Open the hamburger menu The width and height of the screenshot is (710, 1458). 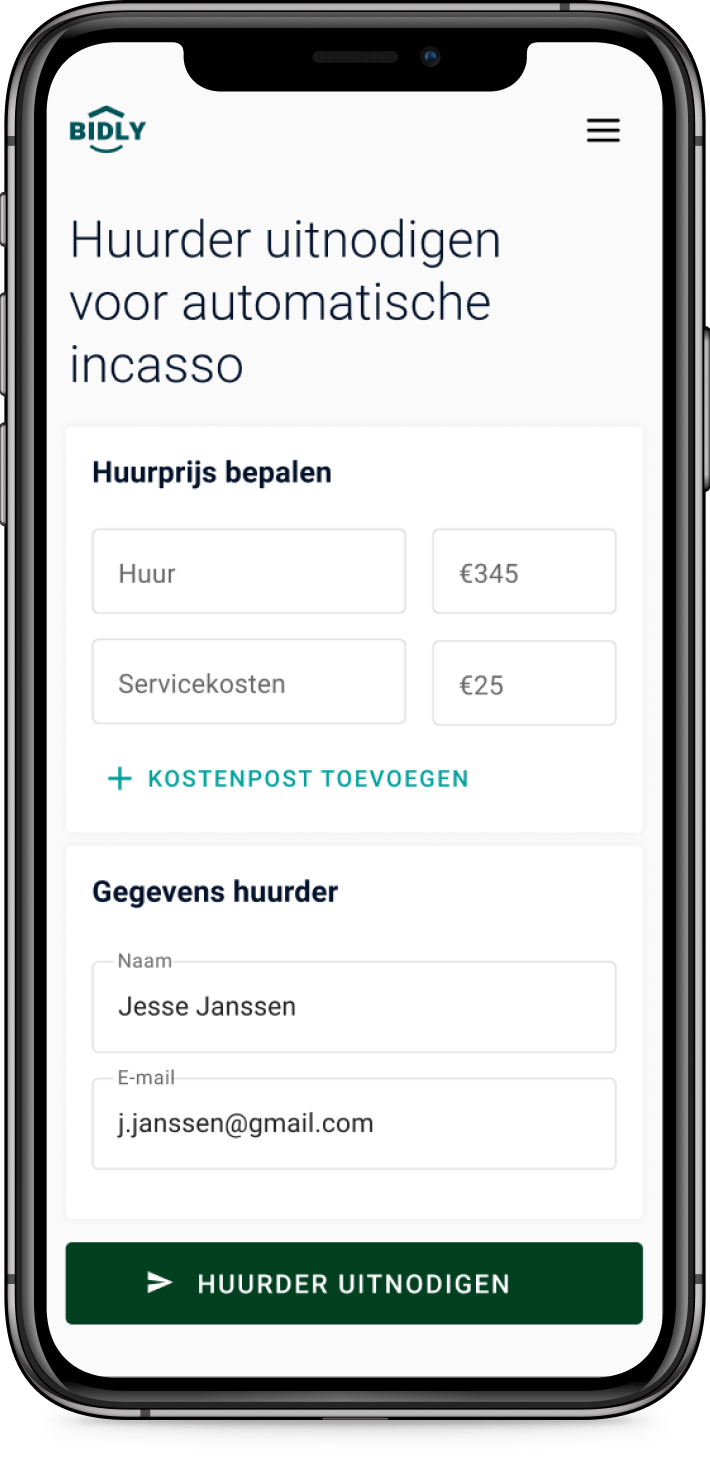click(603, 131)
